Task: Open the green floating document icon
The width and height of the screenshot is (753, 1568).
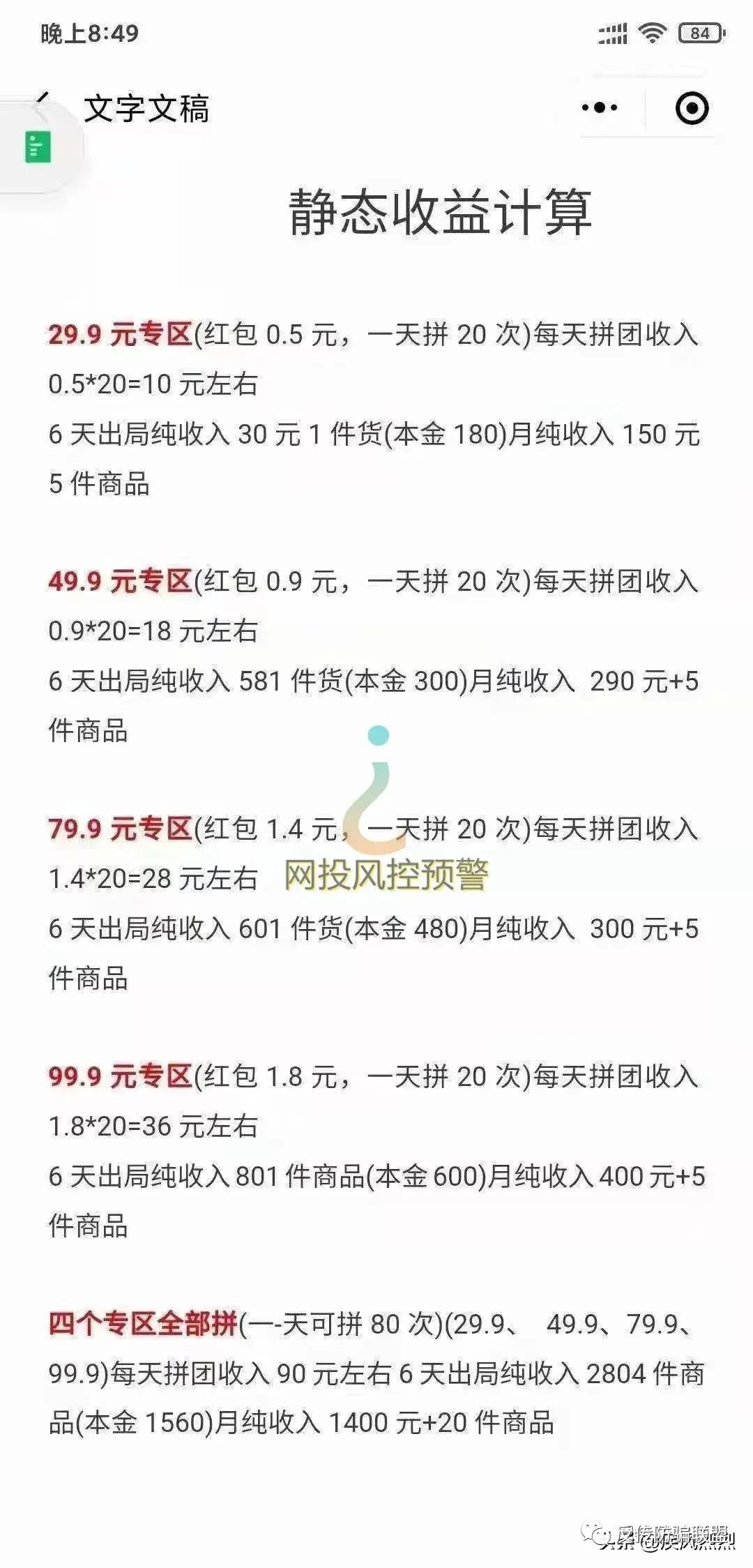Action: [38, 147]
